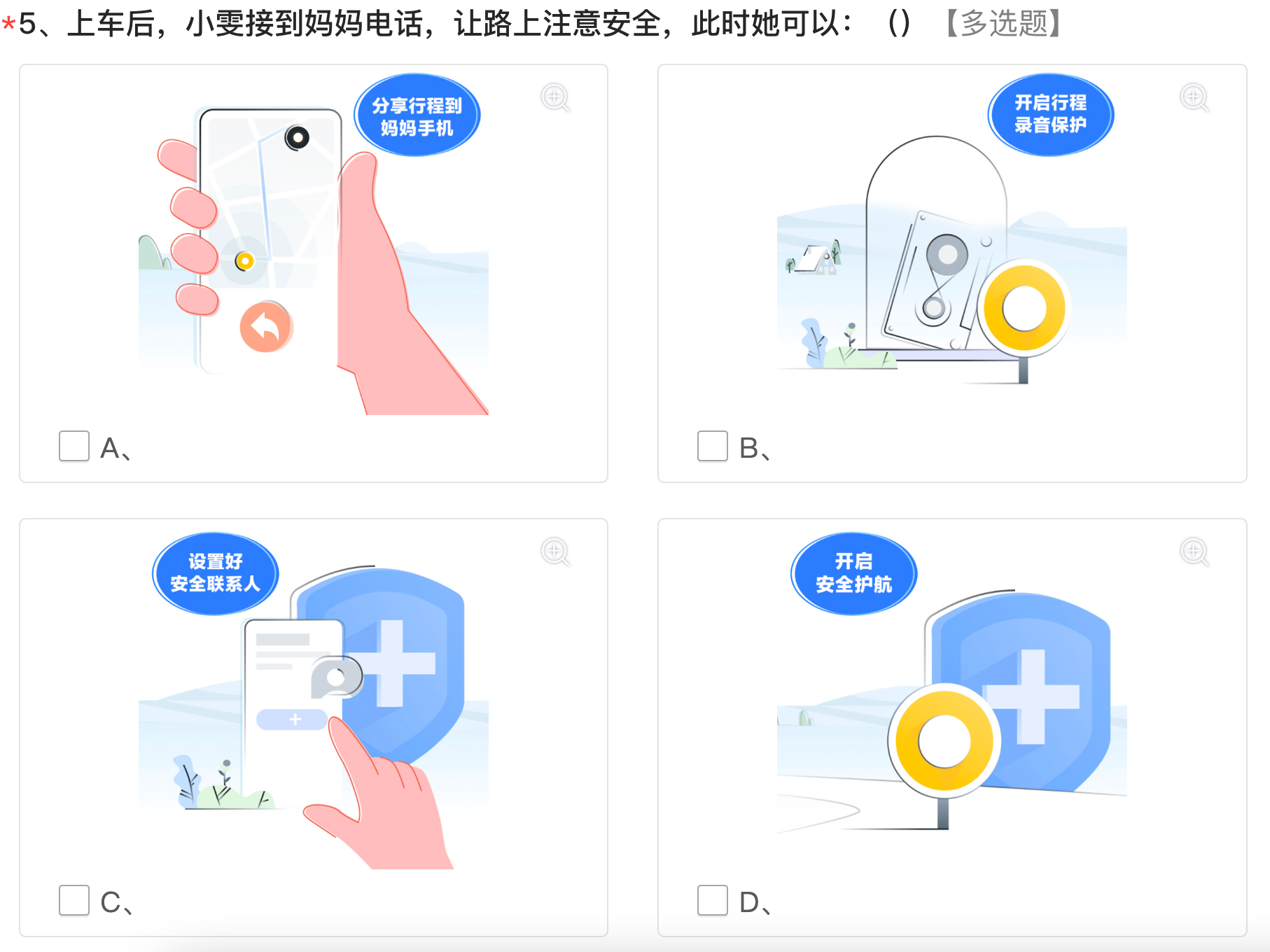This screenshot has width=1270, height=952.
Task: Check option A, share trip to mom's phone
Action: [74, 446]
